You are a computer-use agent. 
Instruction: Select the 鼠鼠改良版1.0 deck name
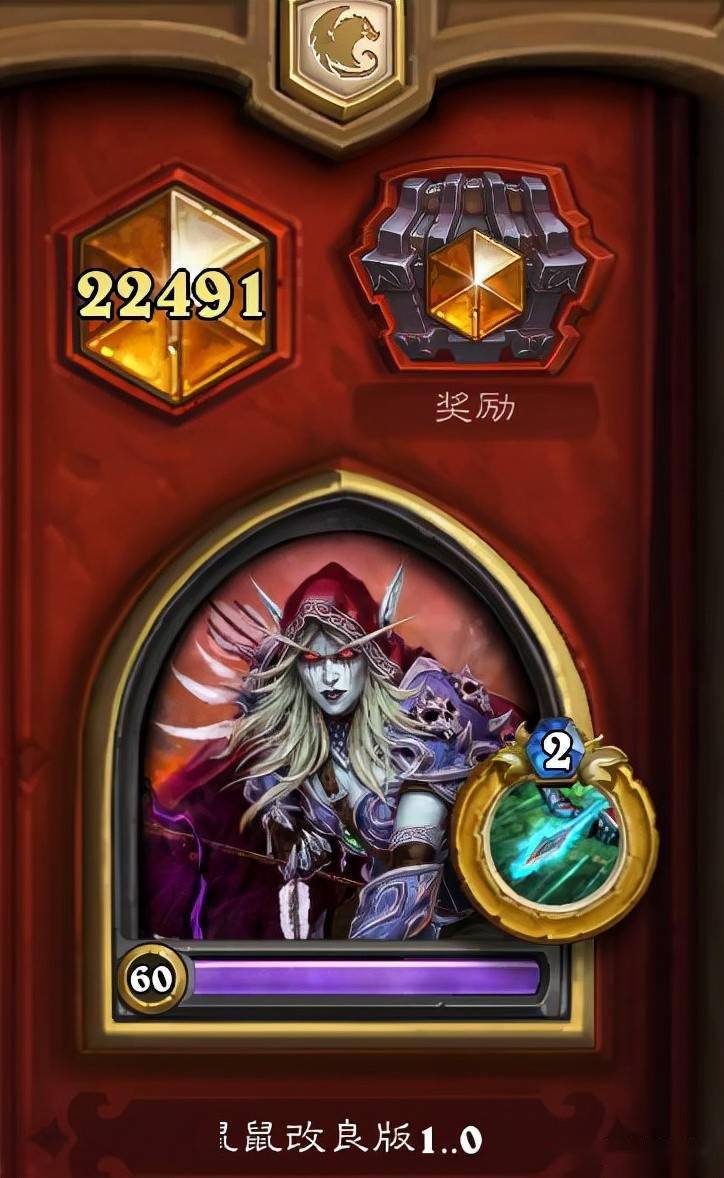click(x=350, y=1138)
